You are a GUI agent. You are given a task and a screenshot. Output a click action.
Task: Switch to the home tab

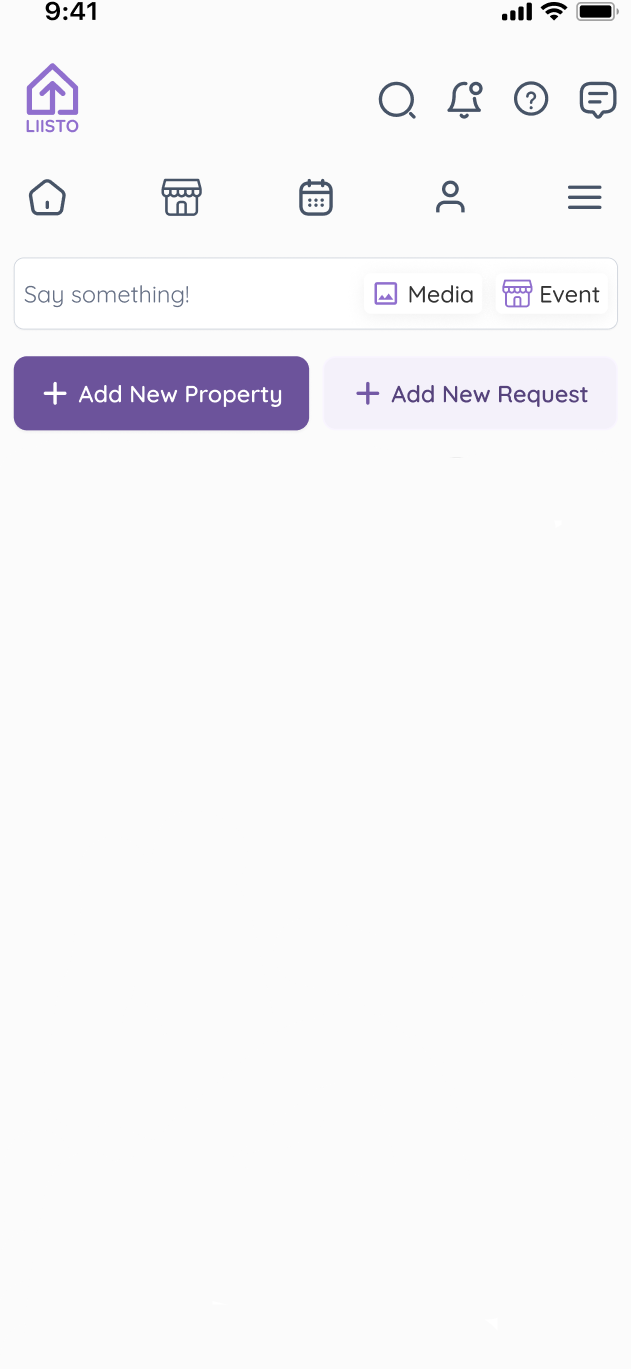point(47,197)
